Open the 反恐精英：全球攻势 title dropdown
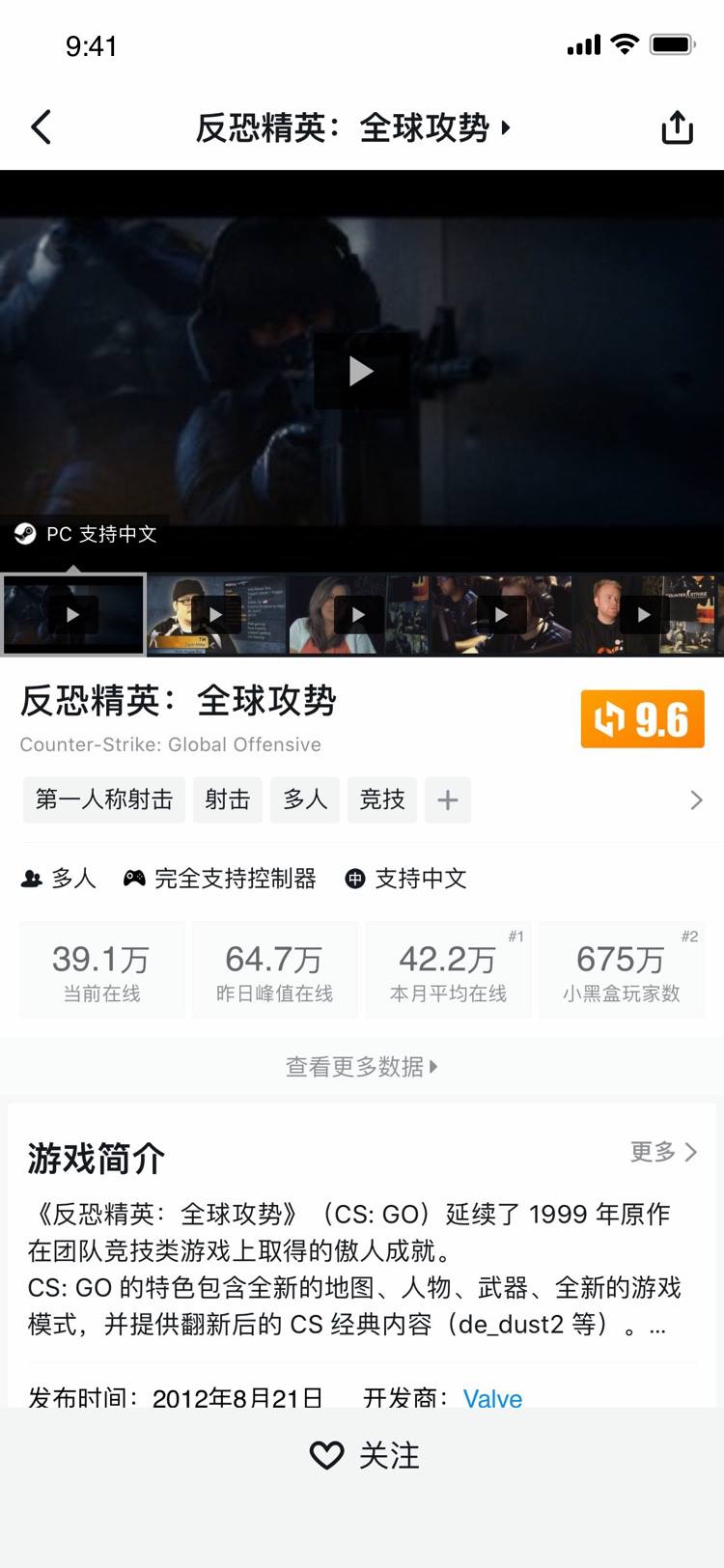This screenshot has height=1568, width=724. click(353, 127)
